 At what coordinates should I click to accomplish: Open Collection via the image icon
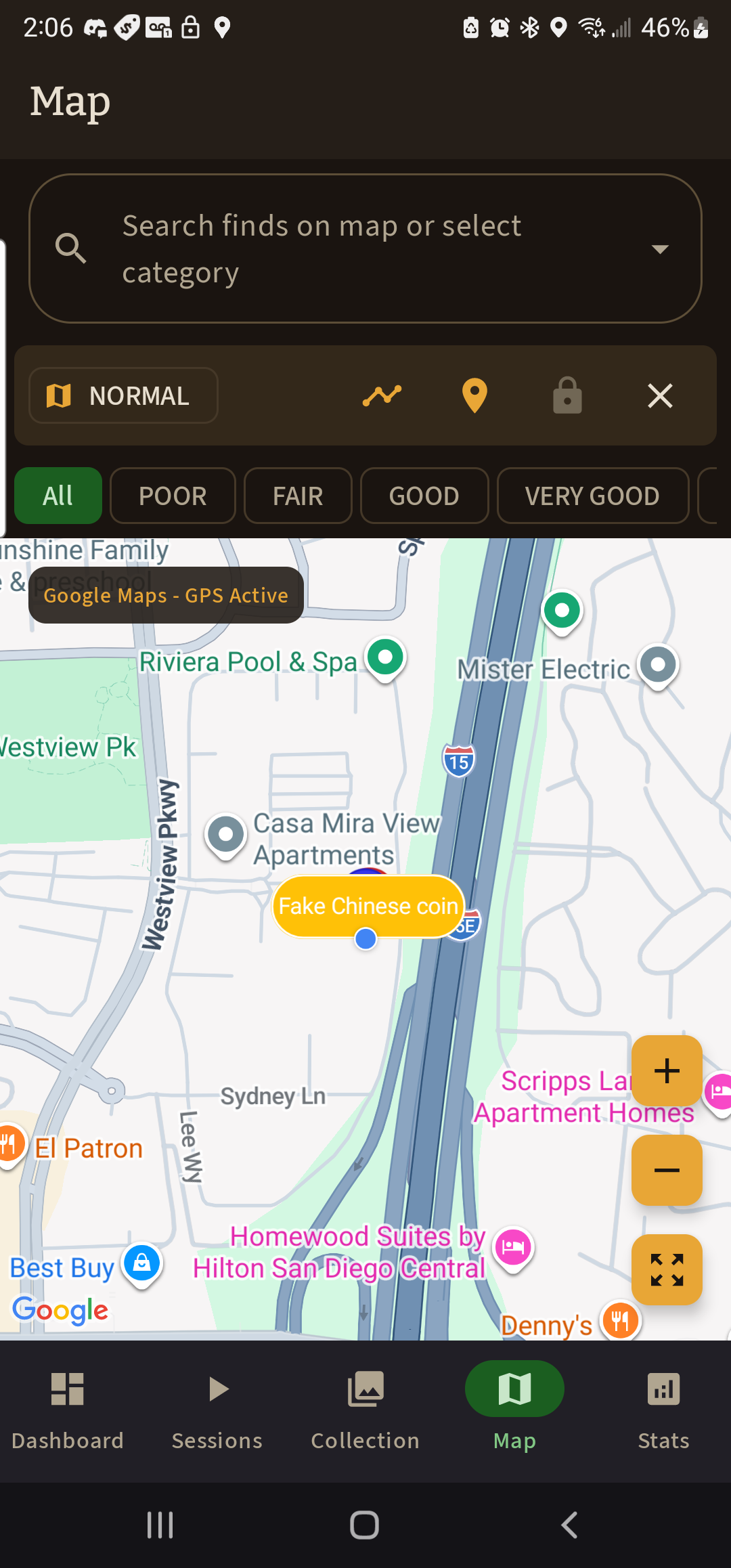point(365,1389)
